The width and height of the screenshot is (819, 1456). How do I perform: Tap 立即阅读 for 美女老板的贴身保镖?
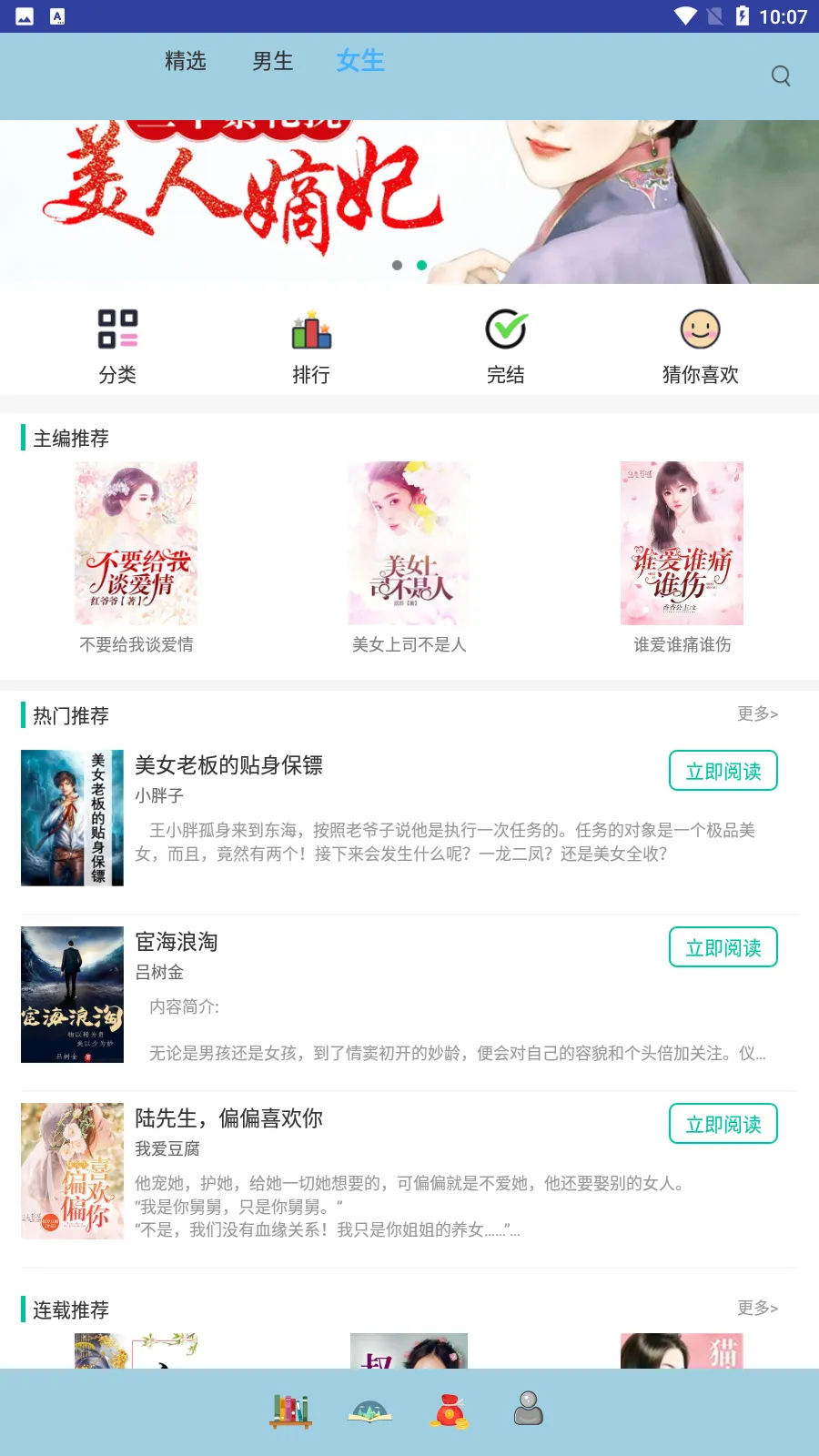tap(723, 771)
